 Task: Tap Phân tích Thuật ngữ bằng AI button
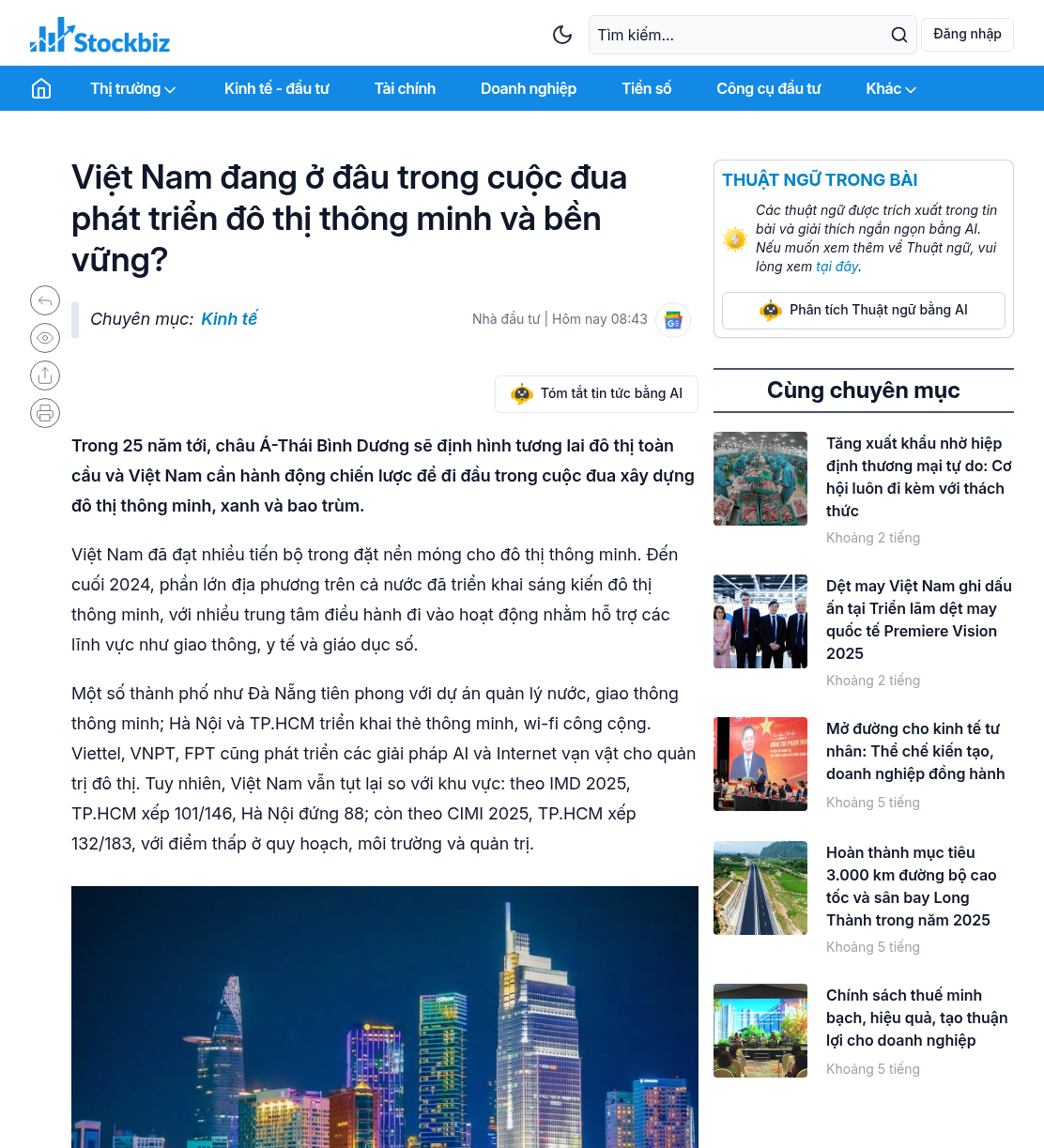coord(864,310)
